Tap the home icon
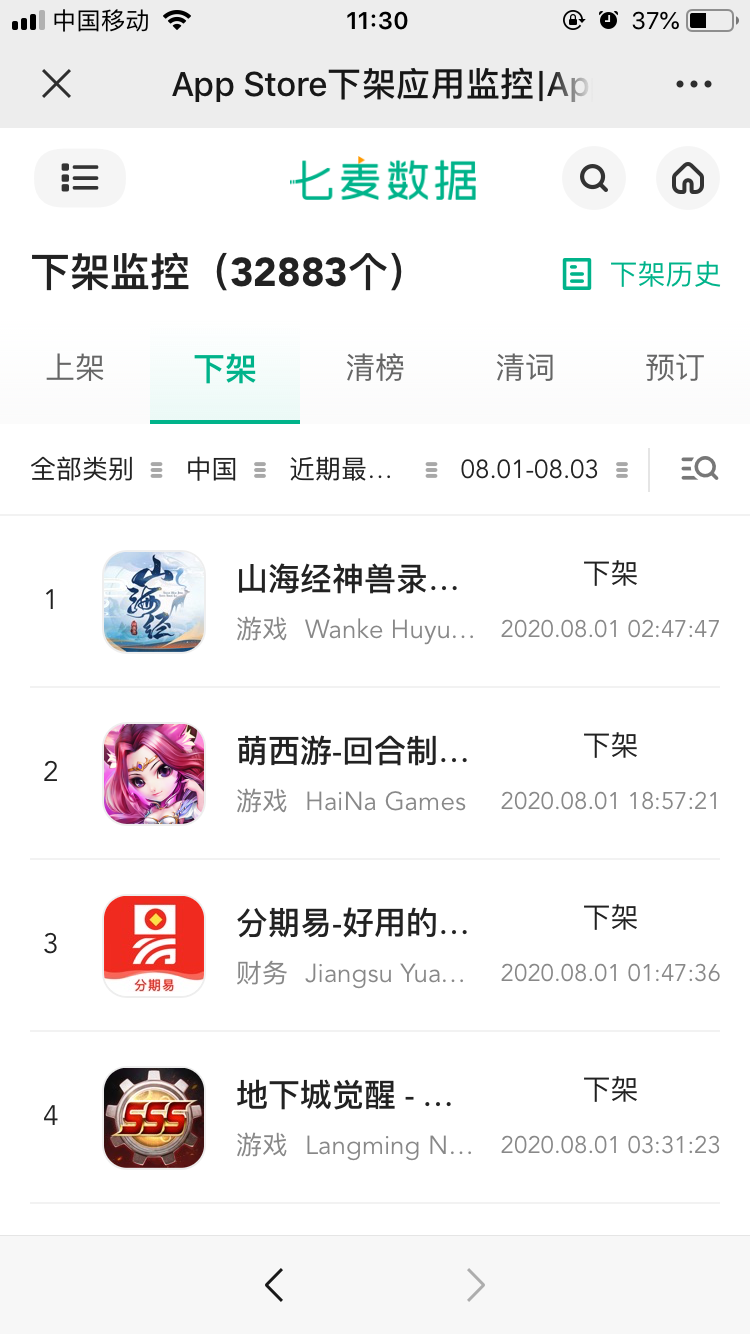 pyautogui.click(x=688, y=177)
